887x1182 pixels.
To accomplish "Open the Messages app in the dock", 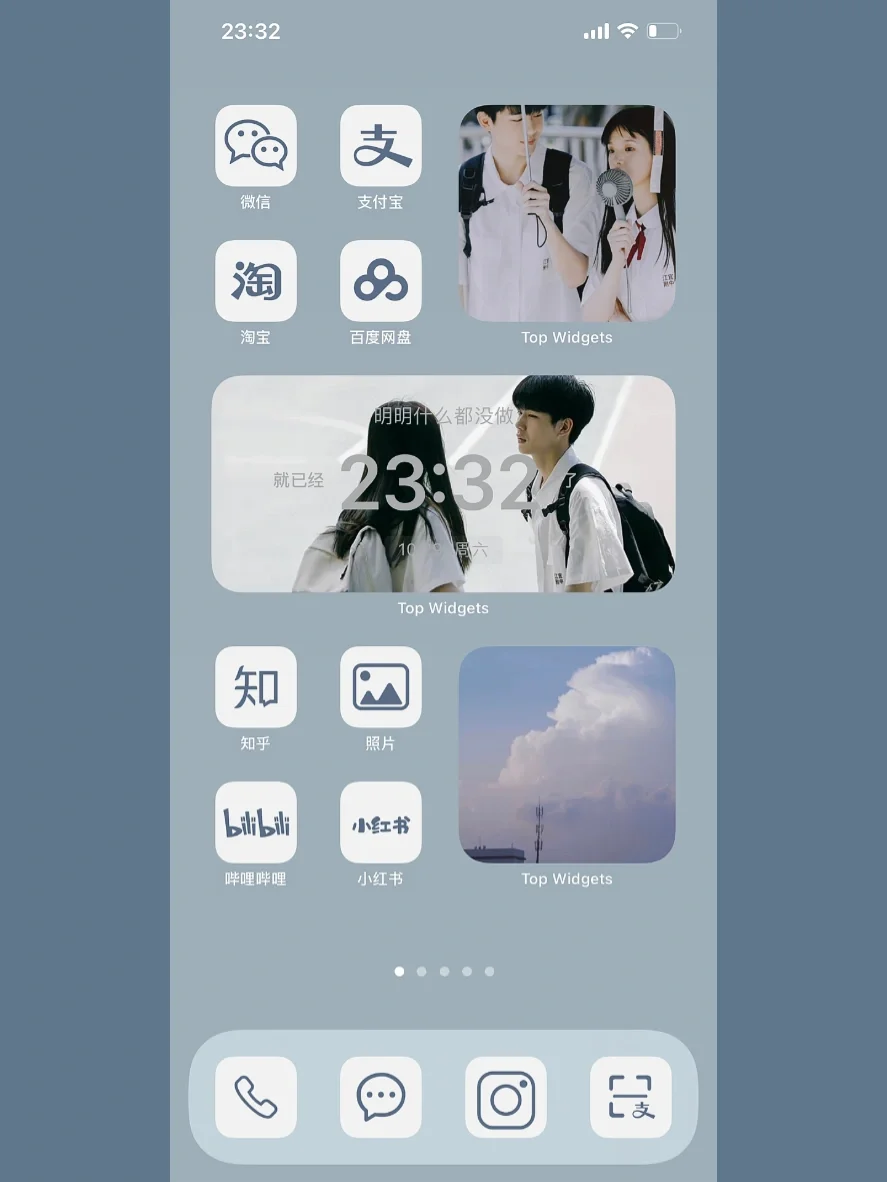I will 381,1097.
